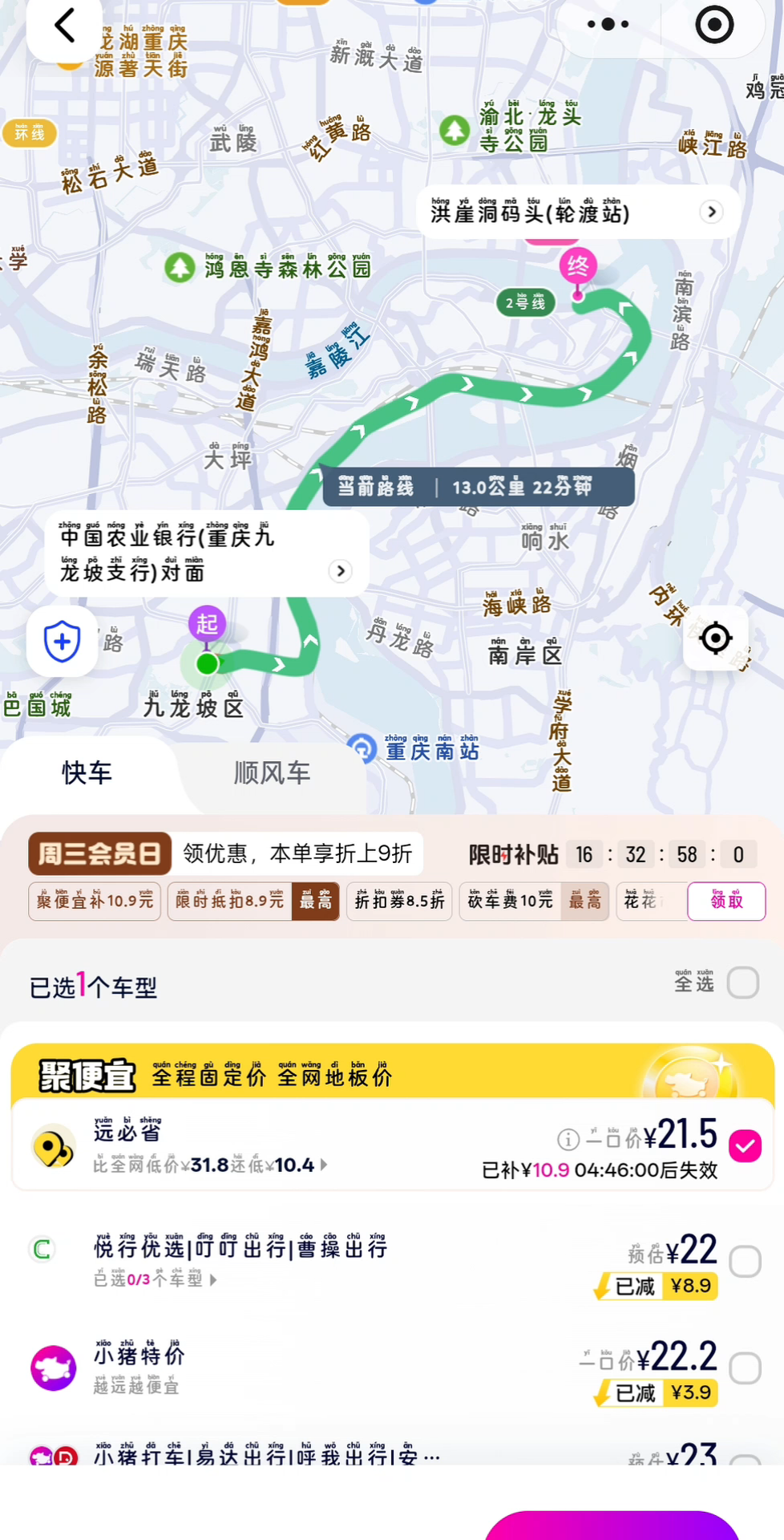This screenshot has width=784, height=1540.
Task: Expand the 已选0/3个车型 list
Action: [x=156, y=1279]
